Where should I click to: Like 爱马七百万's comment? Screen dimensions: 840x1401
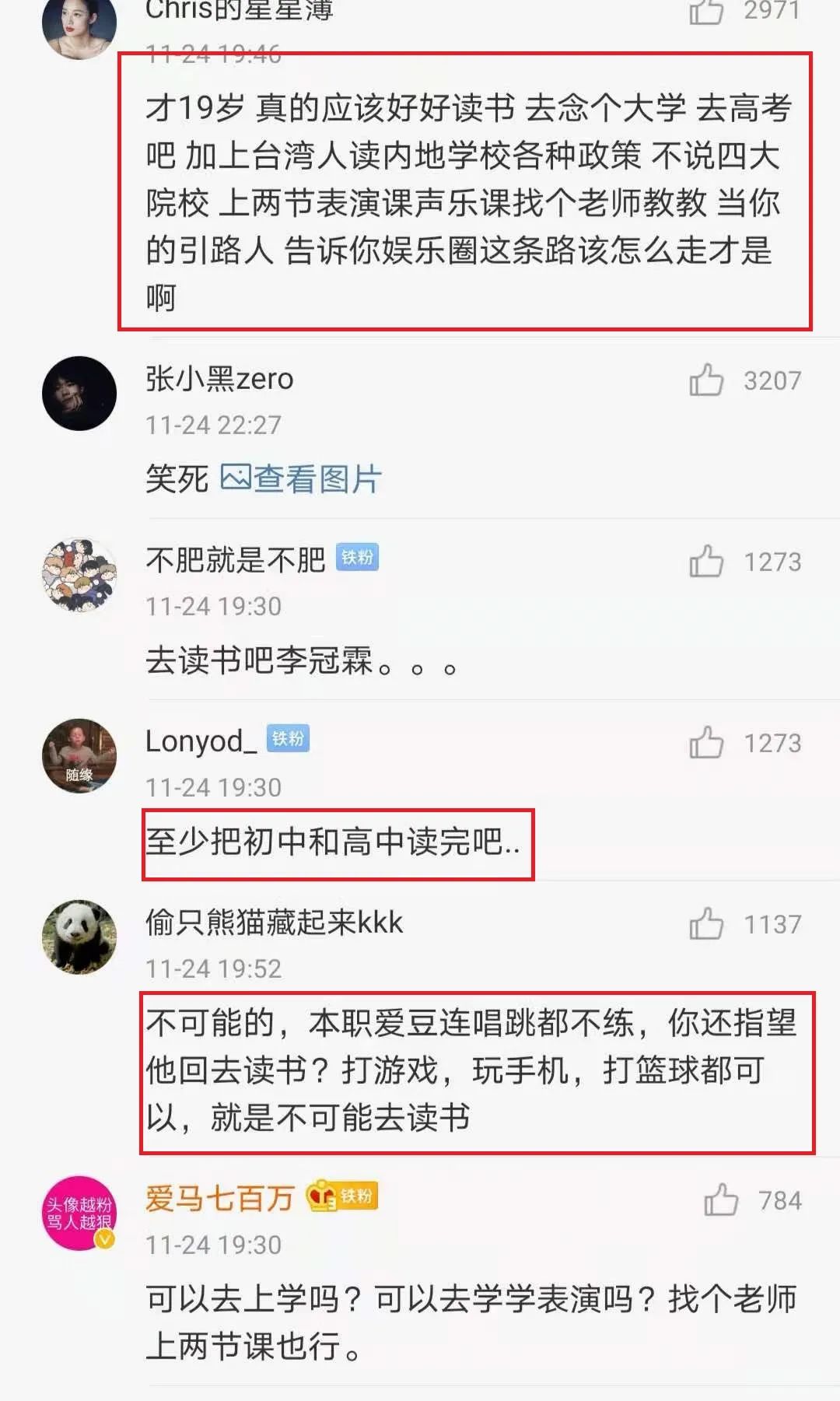(721, 1200)
